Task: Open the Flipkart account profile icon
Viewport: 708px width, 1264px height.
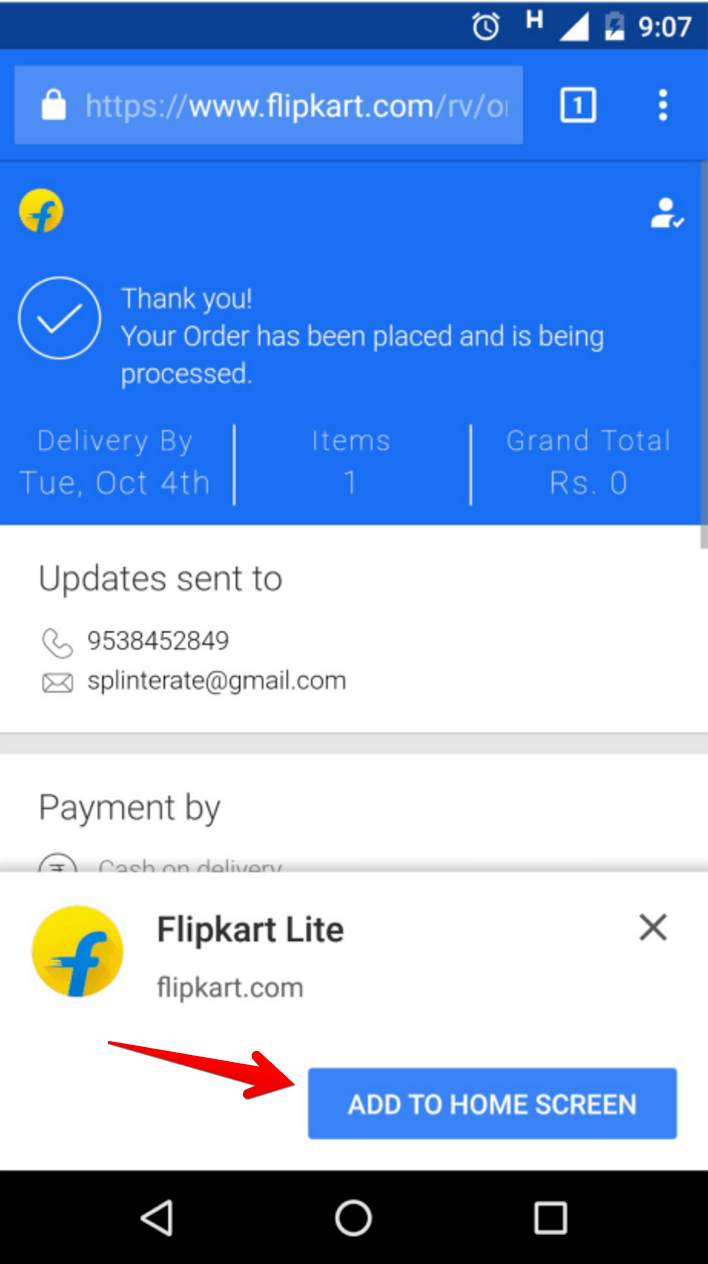Action: (x=666, y=213)
